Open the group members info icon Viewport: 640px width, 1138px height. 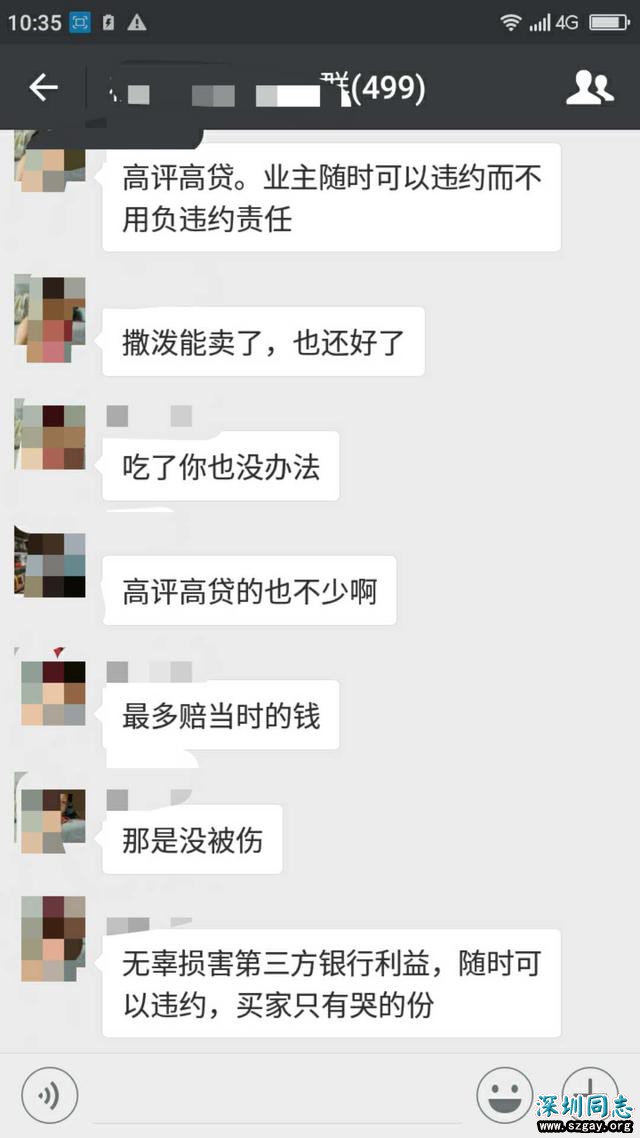(x=589, y=88)
